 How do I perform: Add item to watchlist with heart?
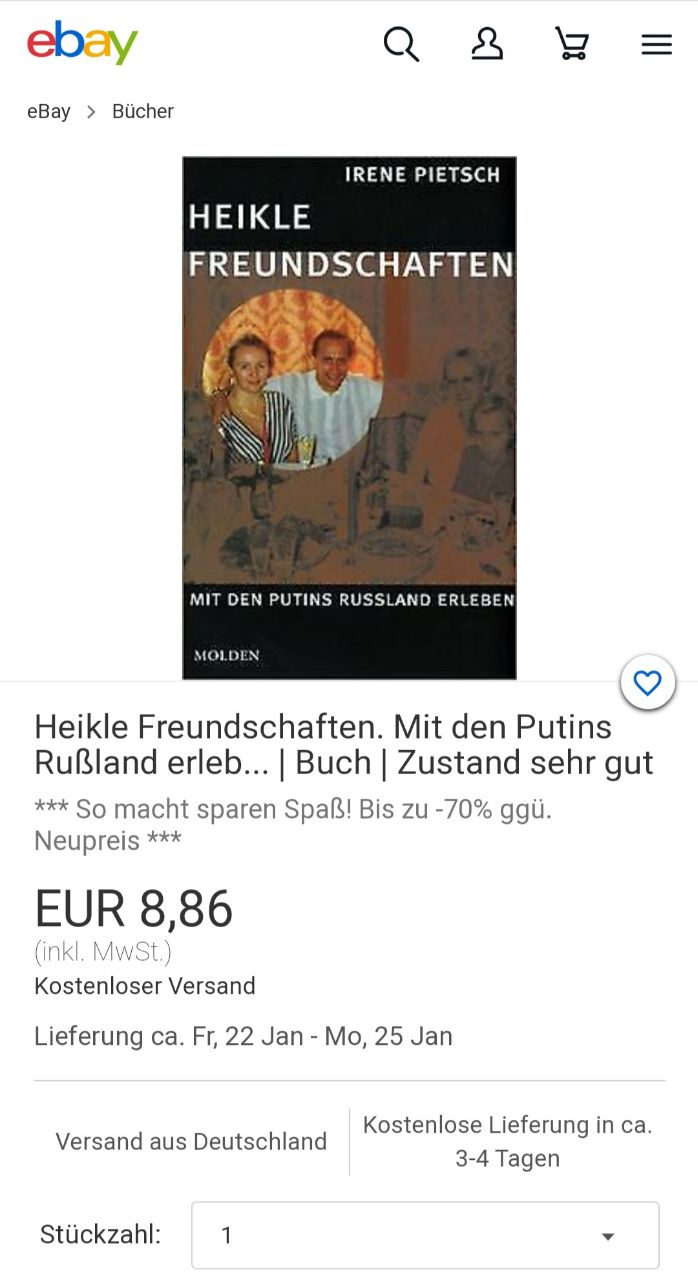point(648,684)
